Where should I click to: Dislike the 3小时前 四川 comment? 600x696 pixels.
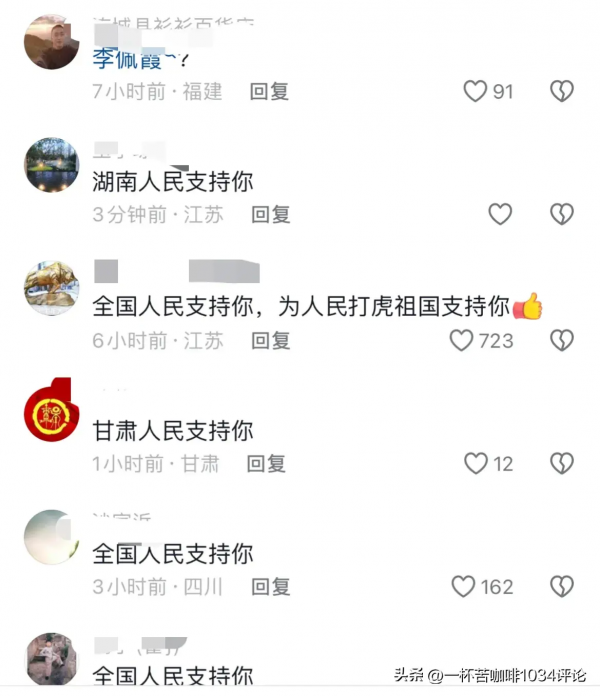(x=562, y=587)
